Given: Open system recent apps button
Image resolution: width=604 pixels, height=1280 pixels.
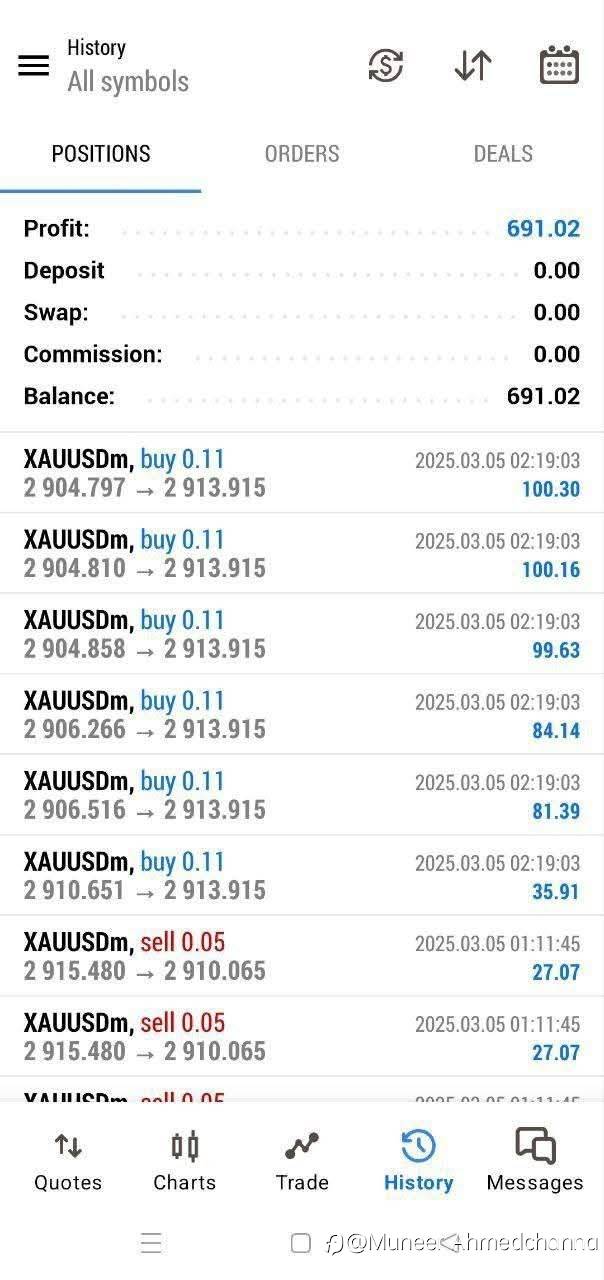Looking at the screenshot, I should point(151,1243).
